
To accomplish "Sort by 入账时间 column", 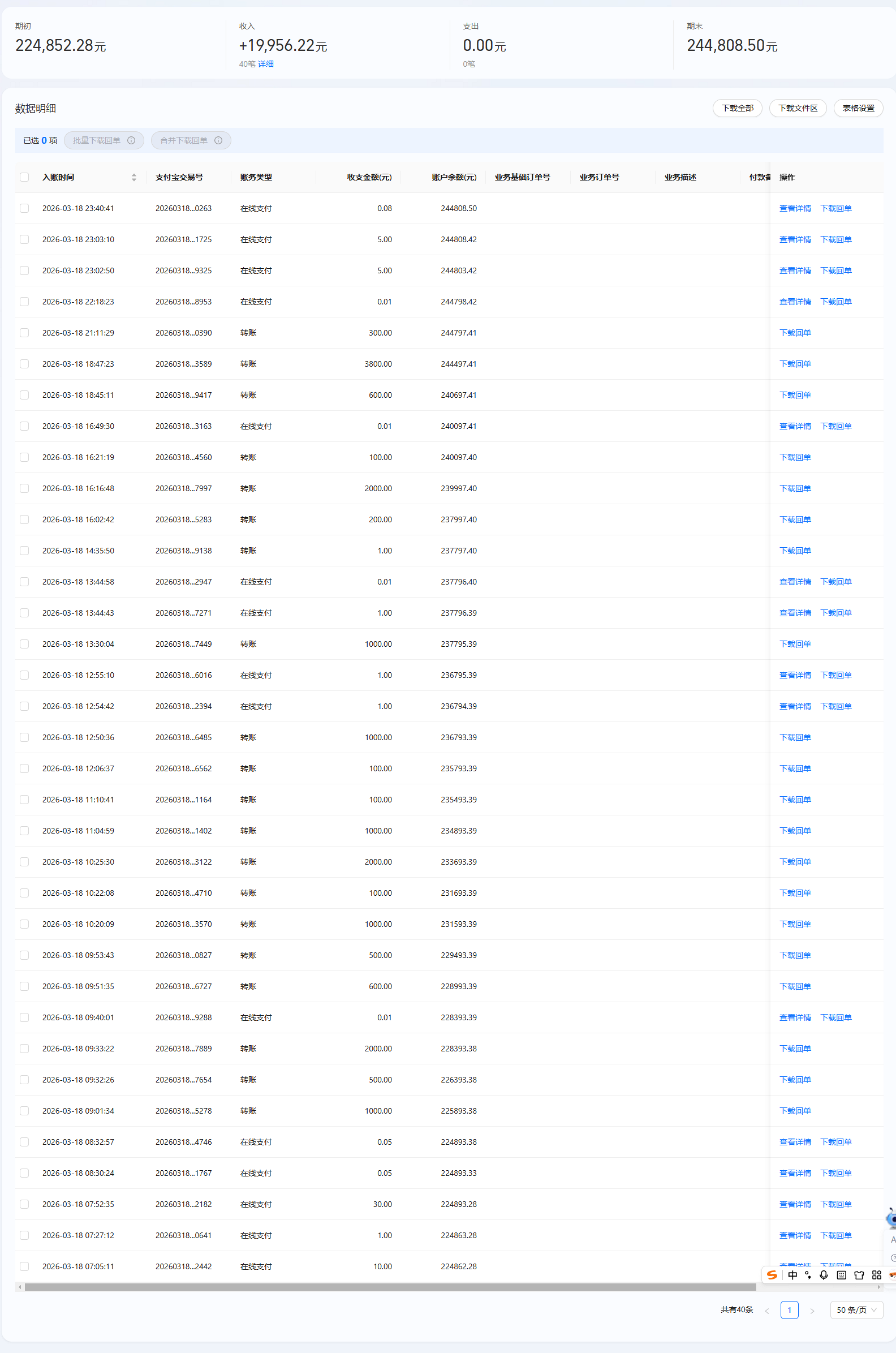I will (133, 177).
